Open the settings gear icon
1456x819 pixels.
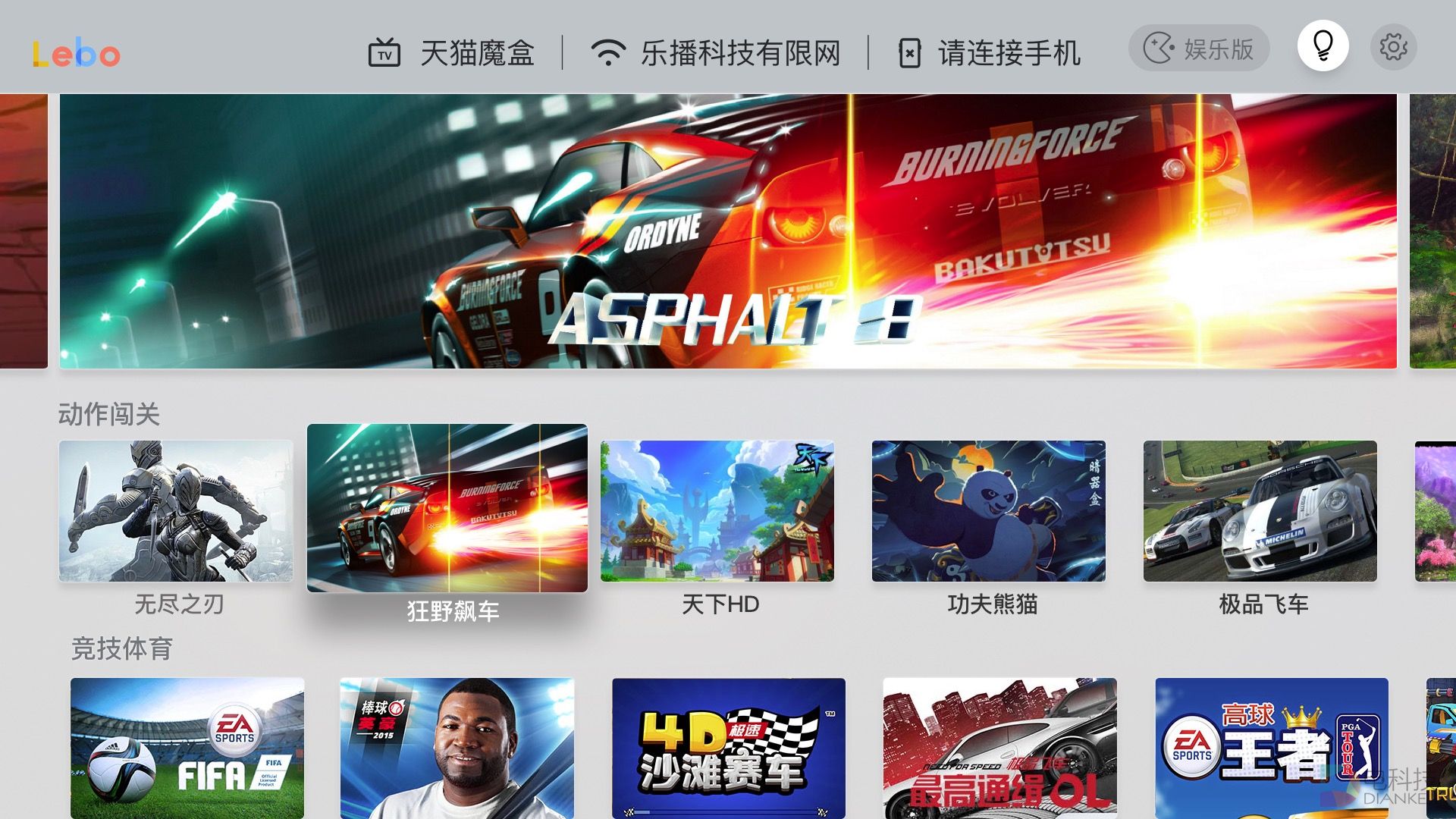(x=1393, y=48)
